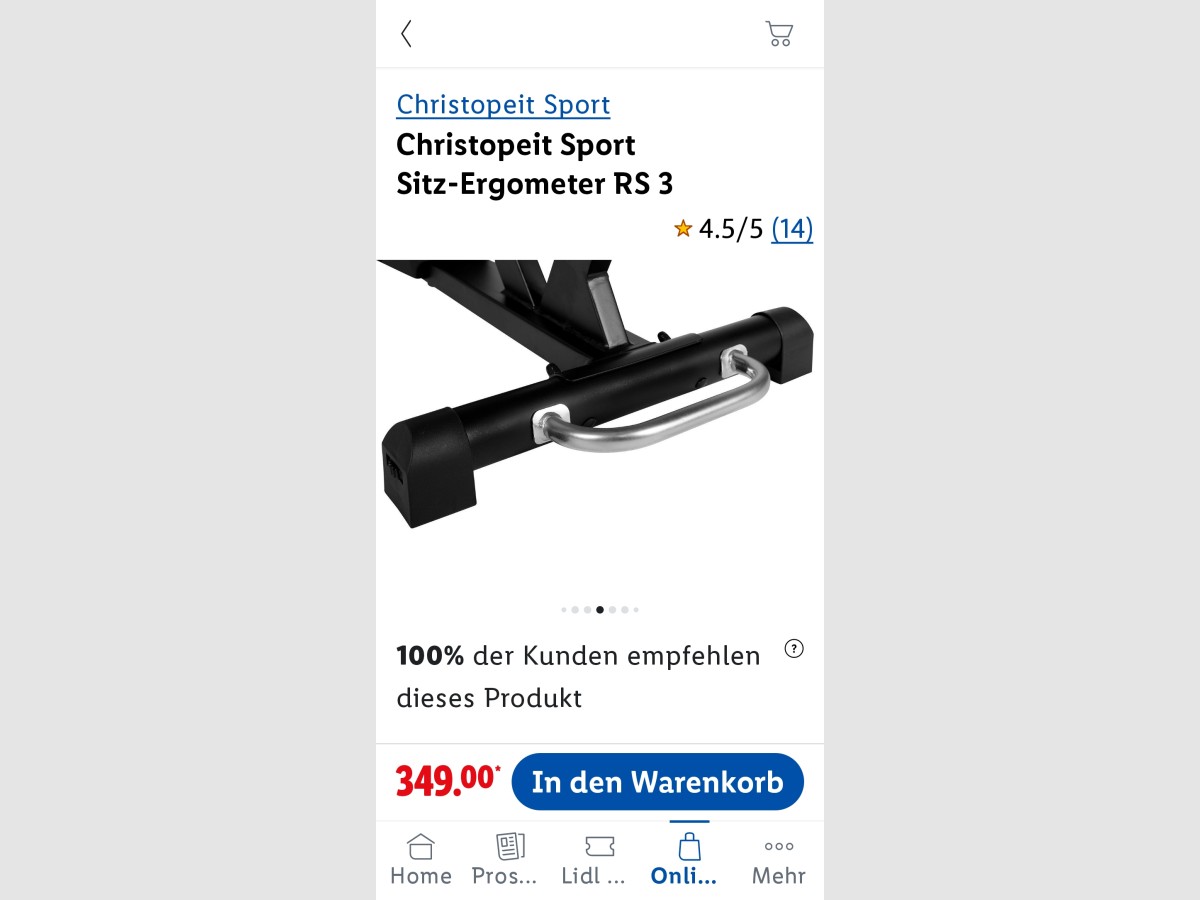Go back with the top-left arrow
The width and height of the screenshot is (1200, 900).
[x=406, y=34]
